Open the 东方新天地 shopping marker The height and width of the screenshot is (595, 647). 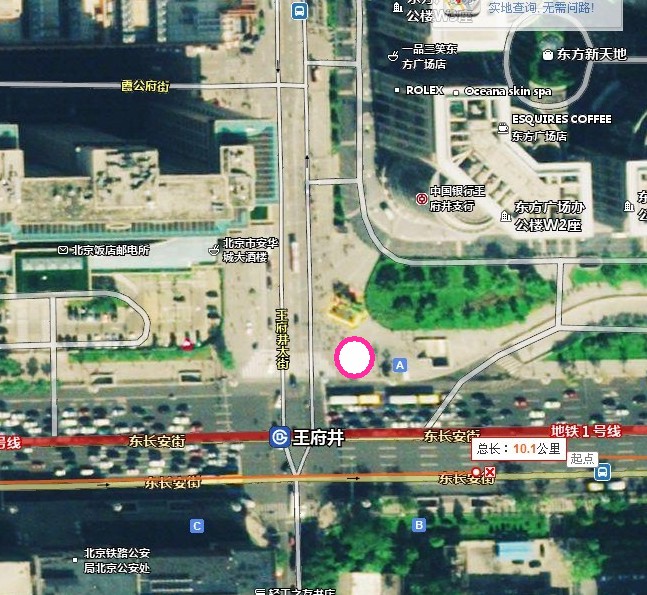click(548, 54)
